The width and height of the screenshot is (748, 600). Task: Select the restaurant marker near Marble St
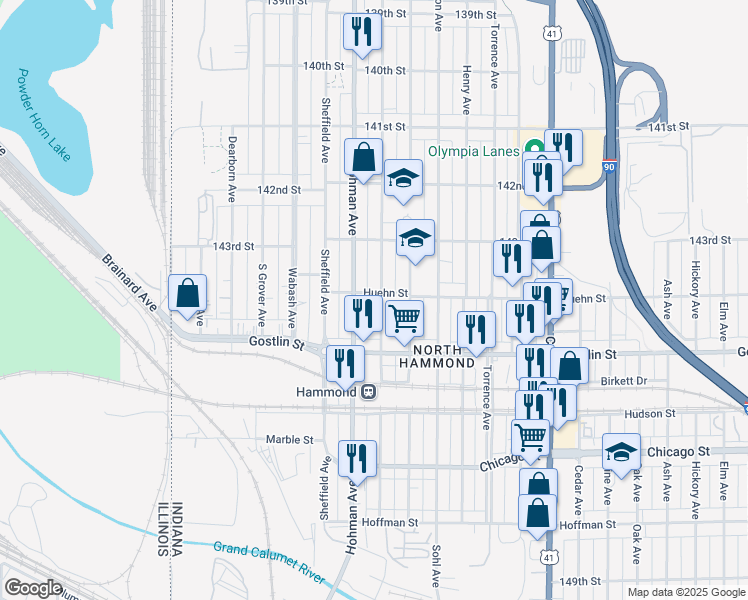tap(357, 458)
